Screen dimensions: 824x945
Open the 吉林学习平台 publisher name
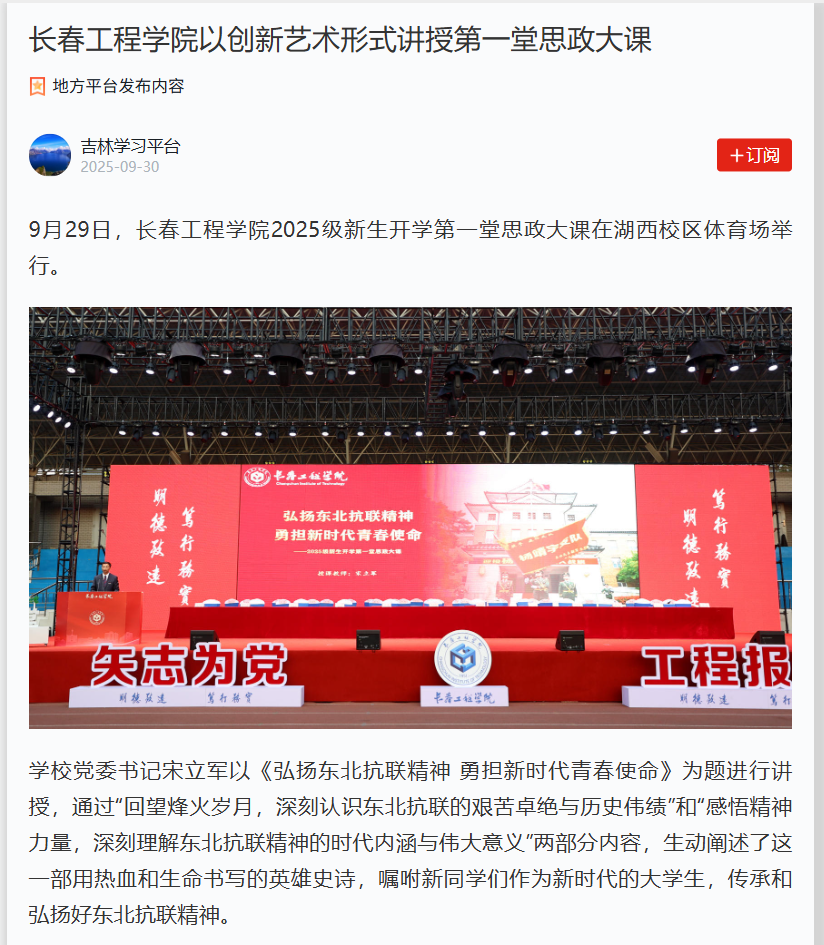(x=130, y=146)
